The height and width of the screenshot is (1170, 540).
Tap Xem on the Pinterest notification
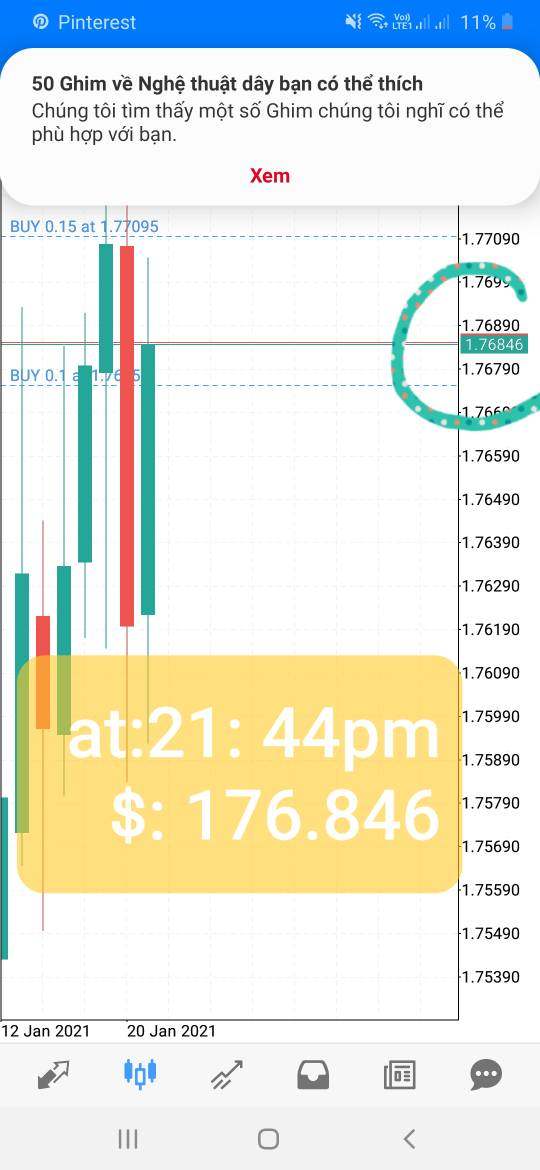[x=269, y=176]
